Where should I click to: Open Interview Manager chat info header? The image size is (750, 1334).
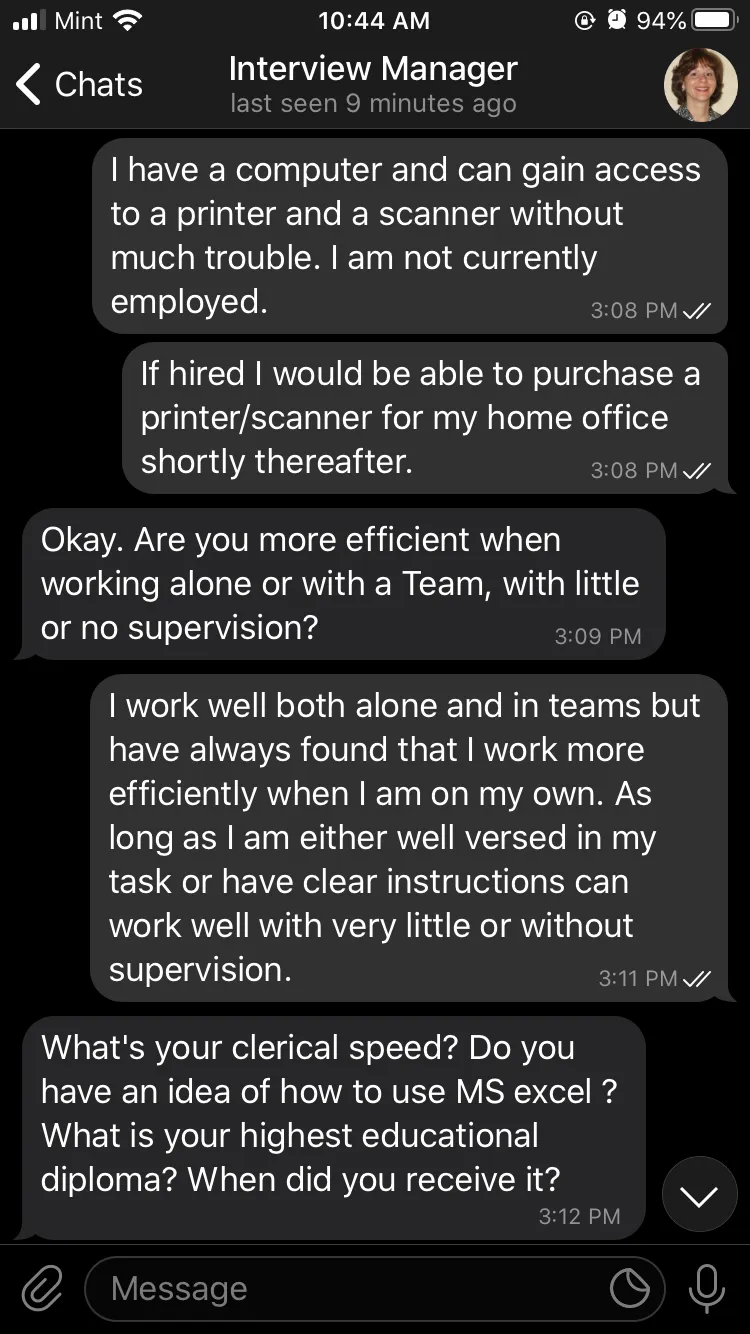(x=373, y=85)
